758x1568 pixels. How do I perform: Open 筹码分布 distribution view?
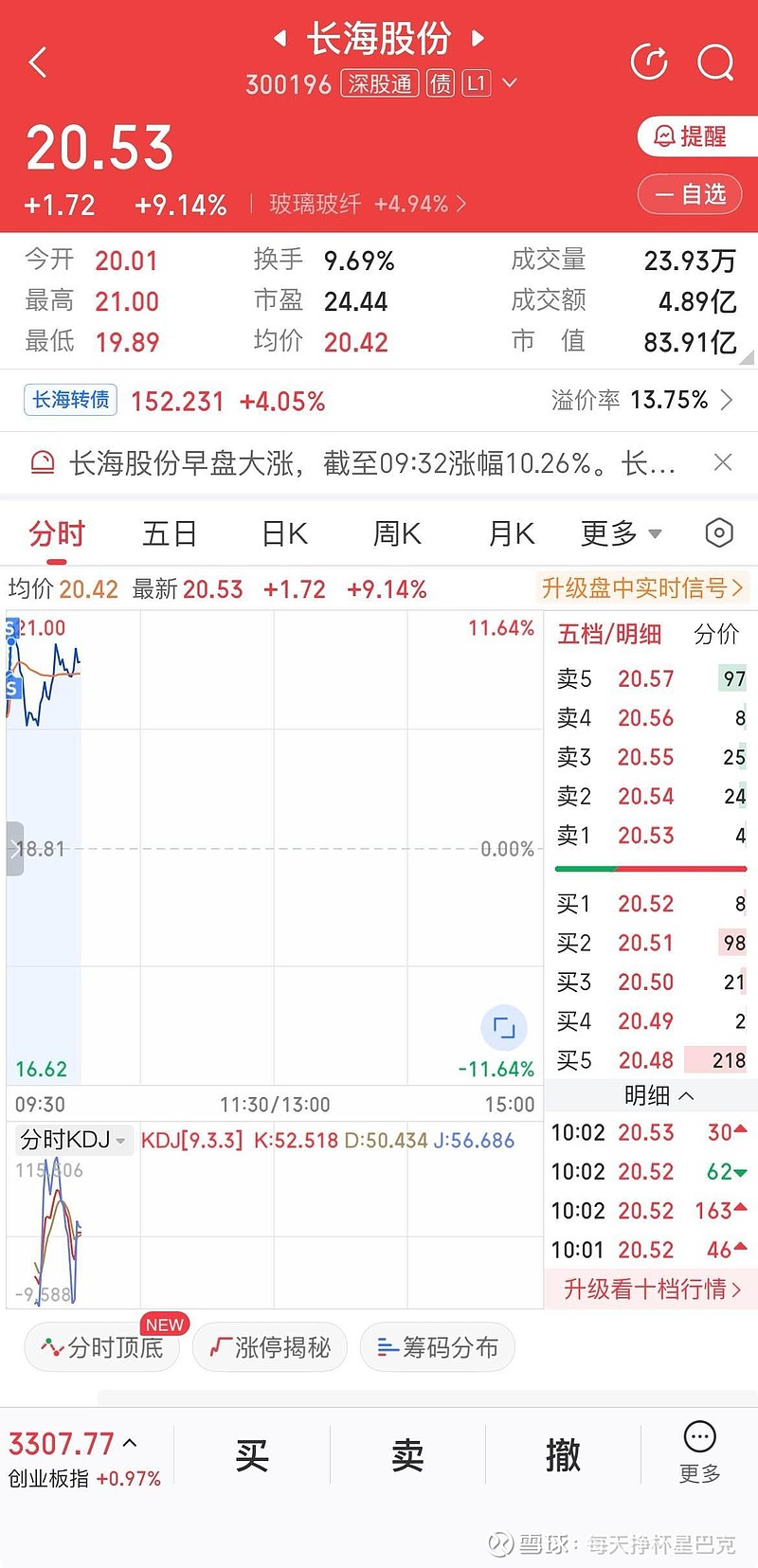[x=437, y=1346]
